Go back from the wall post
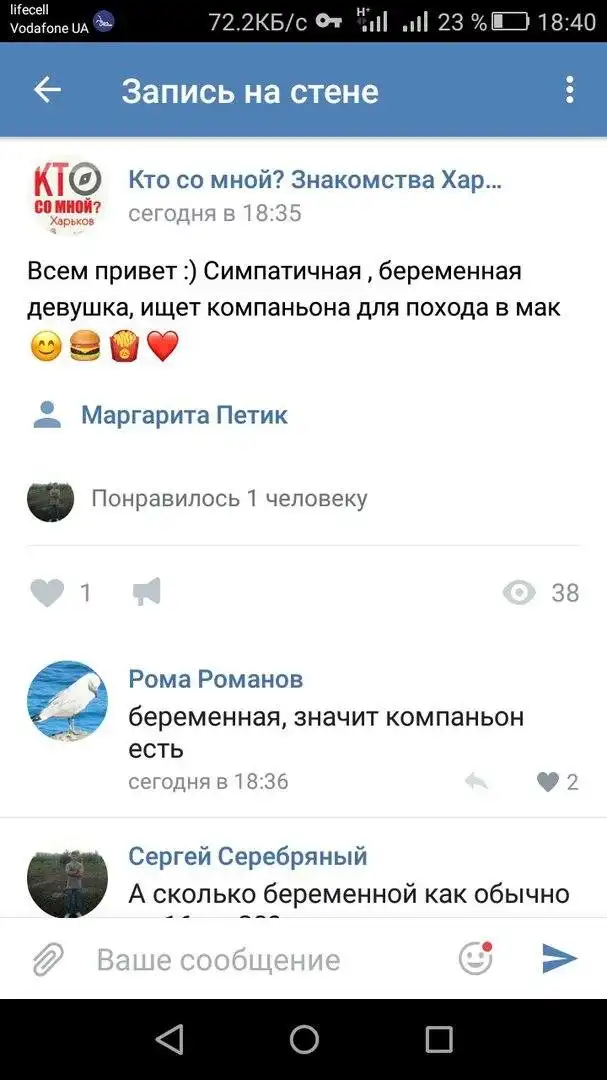 (47, 90)
